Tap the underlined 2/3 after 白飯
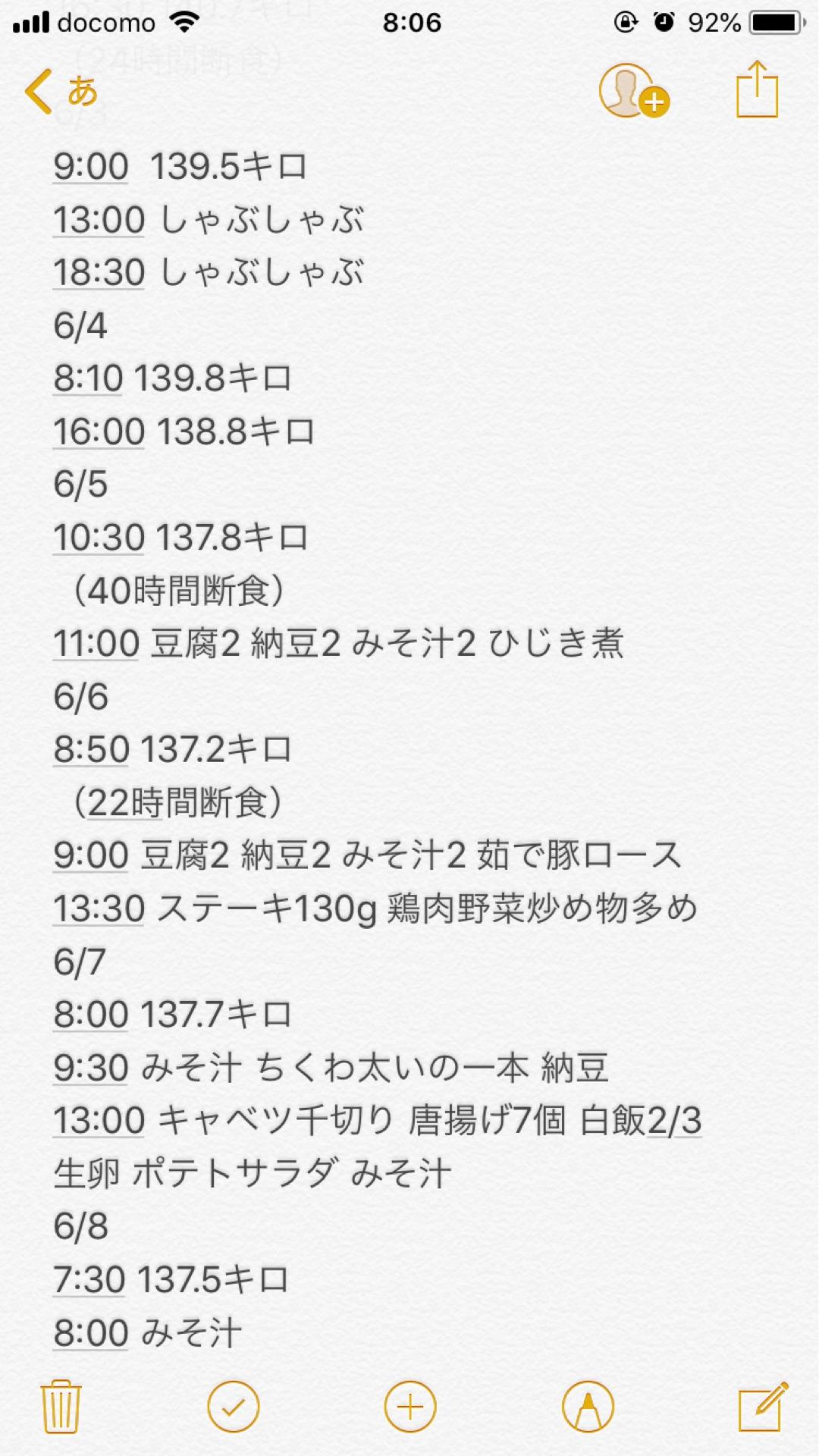This screenshot has width=819, height=1456. coord(674,1121)
